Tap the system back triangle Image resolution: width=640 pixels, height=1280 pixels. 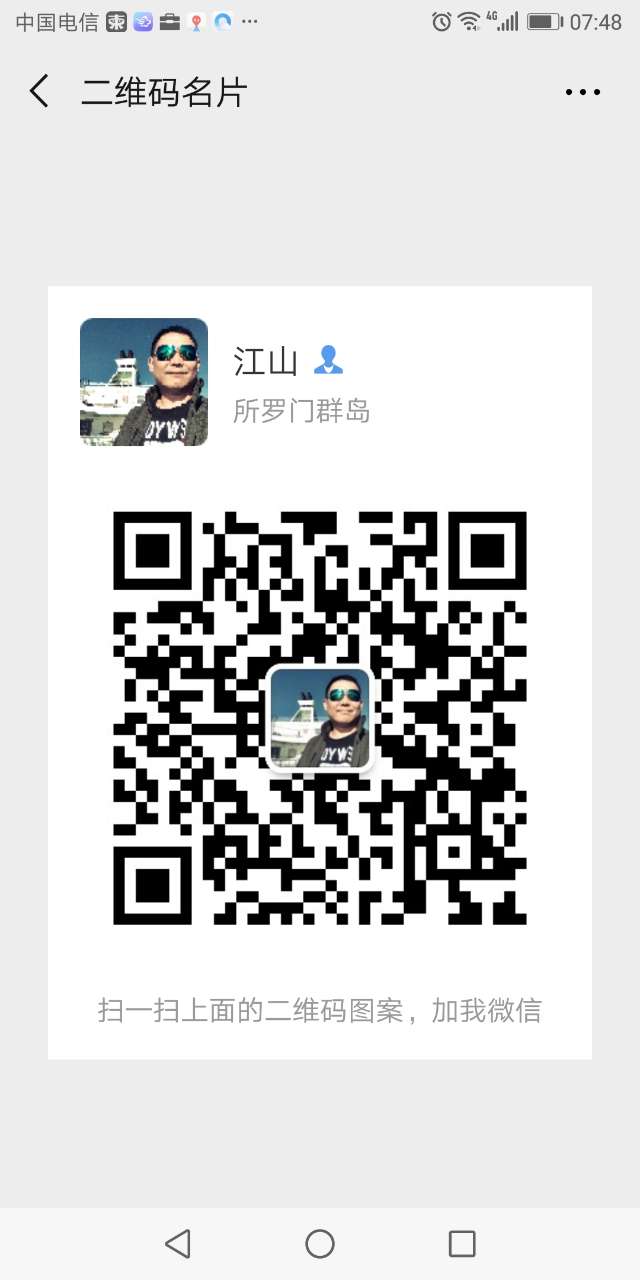(x=178, y=1243)
